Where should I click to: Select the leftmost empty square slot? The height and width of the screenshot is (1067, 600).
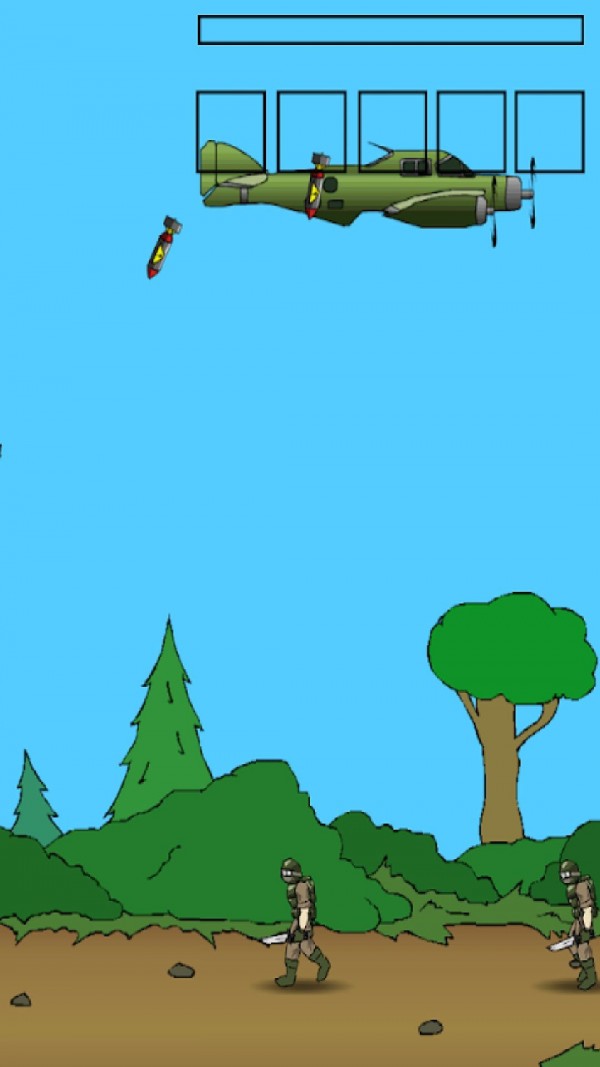click(x=231, y=132)
